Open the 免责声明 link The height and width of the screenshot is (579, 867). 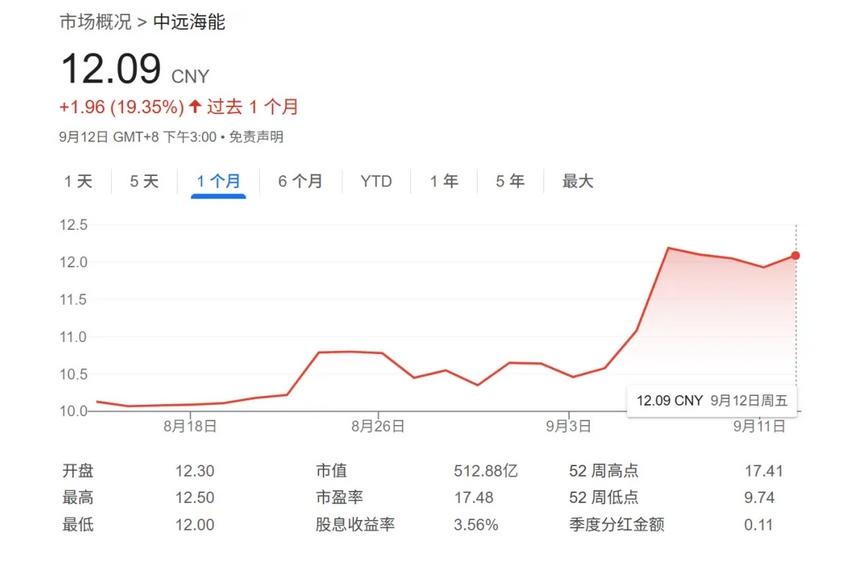[x=256, y=137]
